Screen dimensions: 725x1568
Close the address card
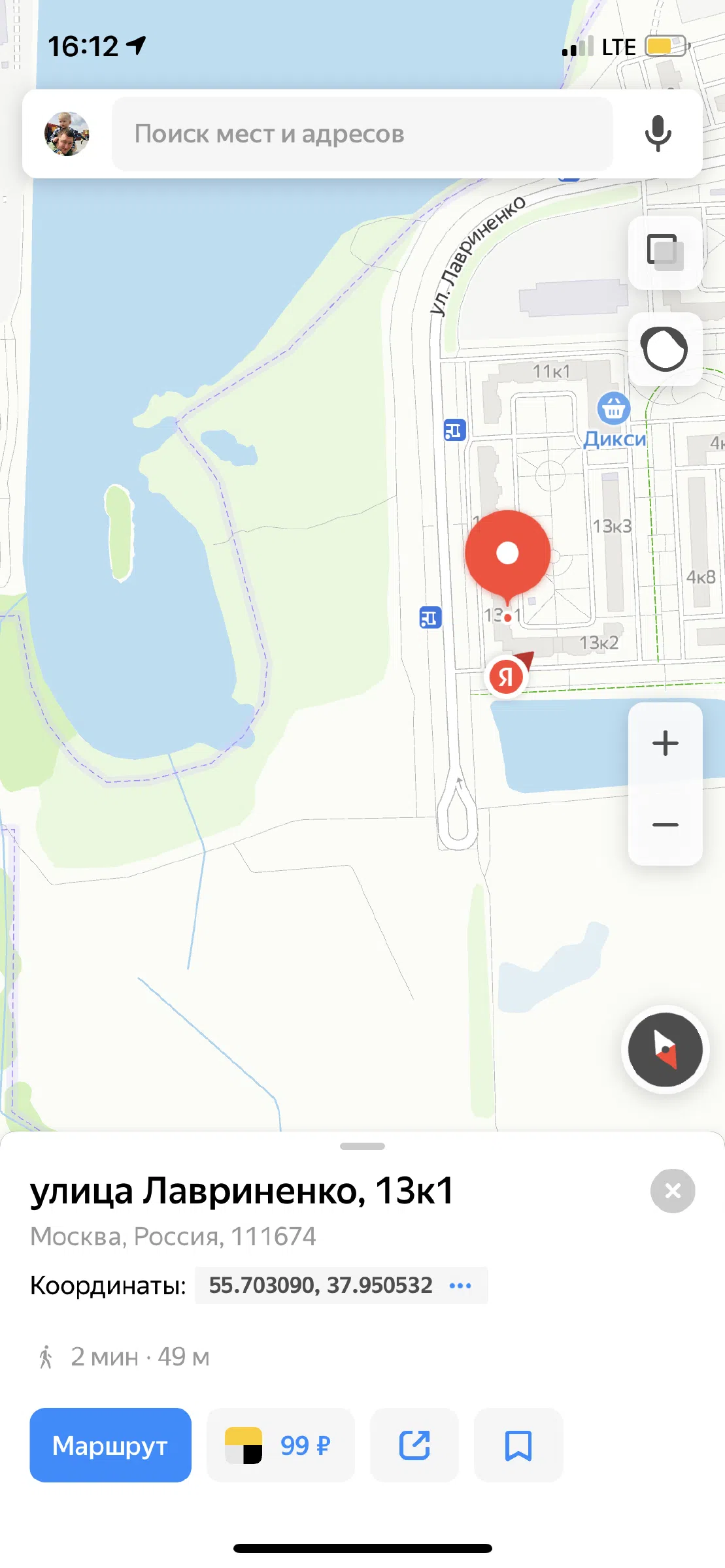pos(672,1191)
